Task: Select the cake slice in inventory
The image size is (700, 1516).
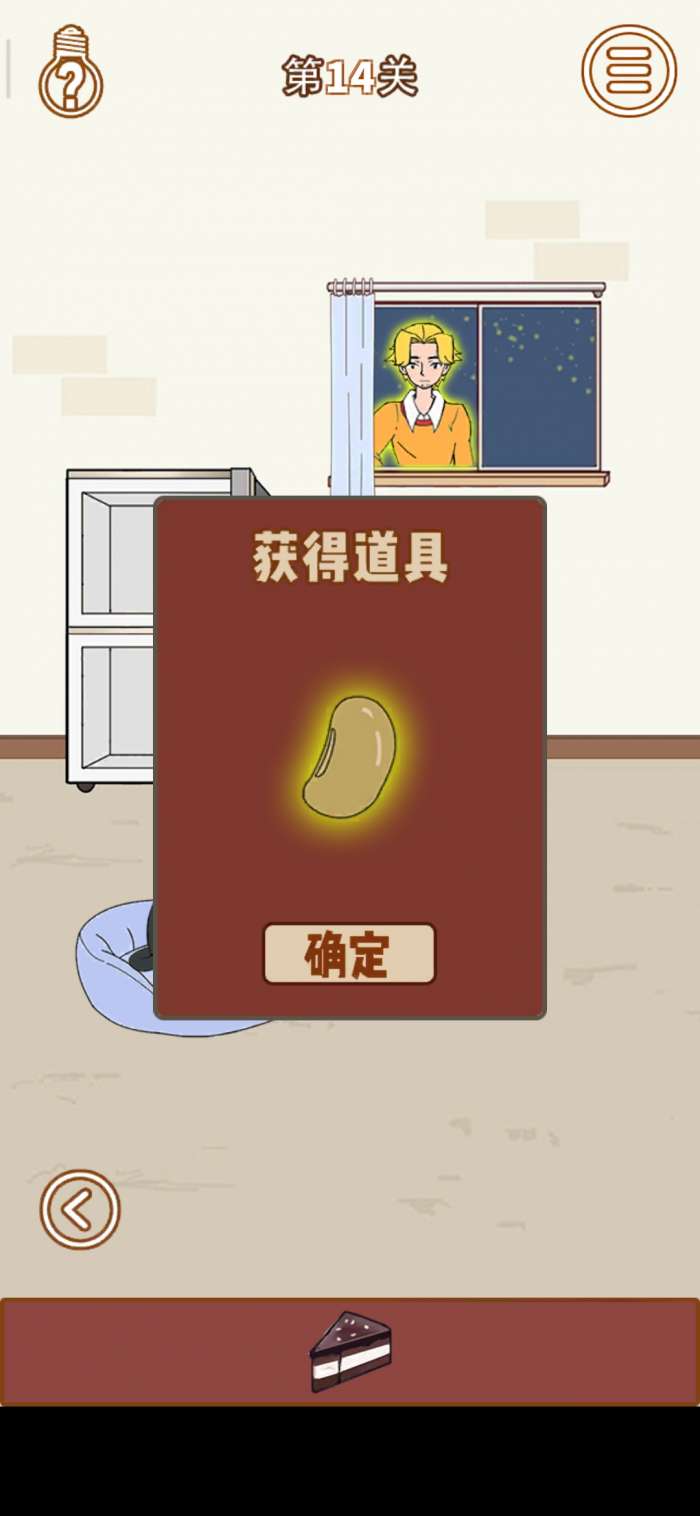Action: point(350,1351)
